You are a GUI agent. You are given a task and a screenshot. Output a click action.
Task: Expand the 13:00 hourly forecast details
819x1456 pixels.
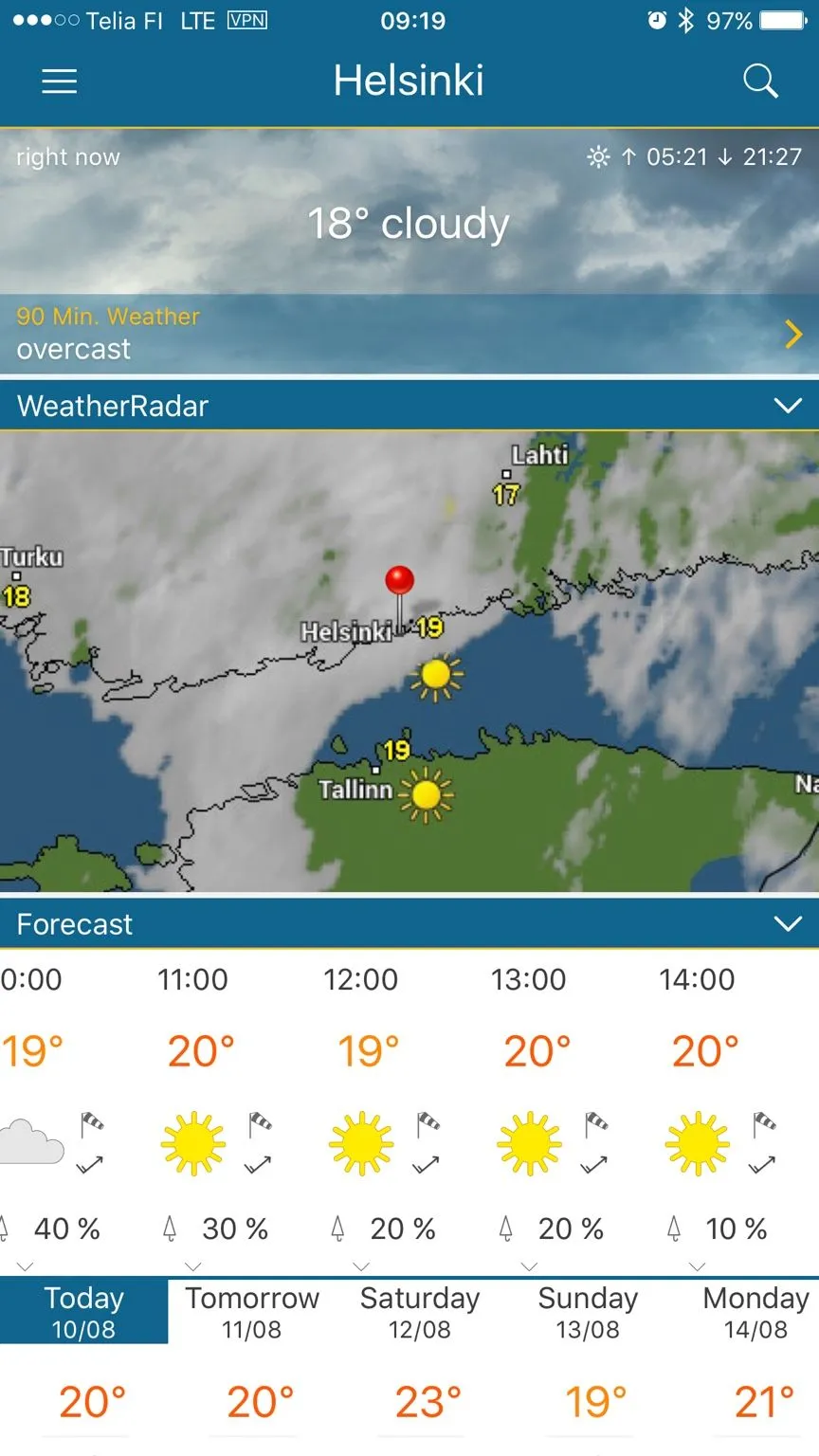(x=529, y=1265)
